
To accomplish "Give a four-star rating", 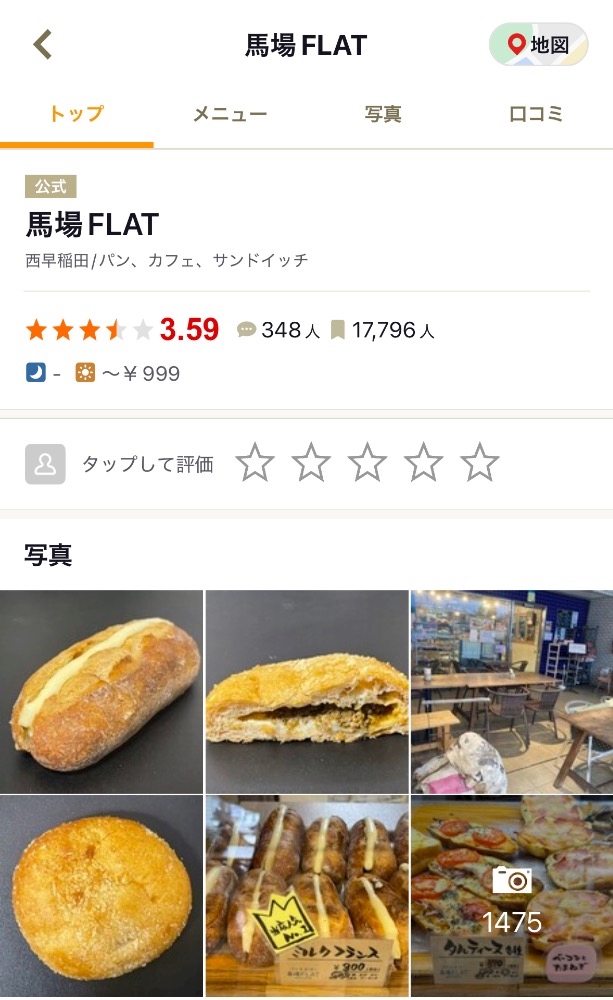I will pos(423,463).
